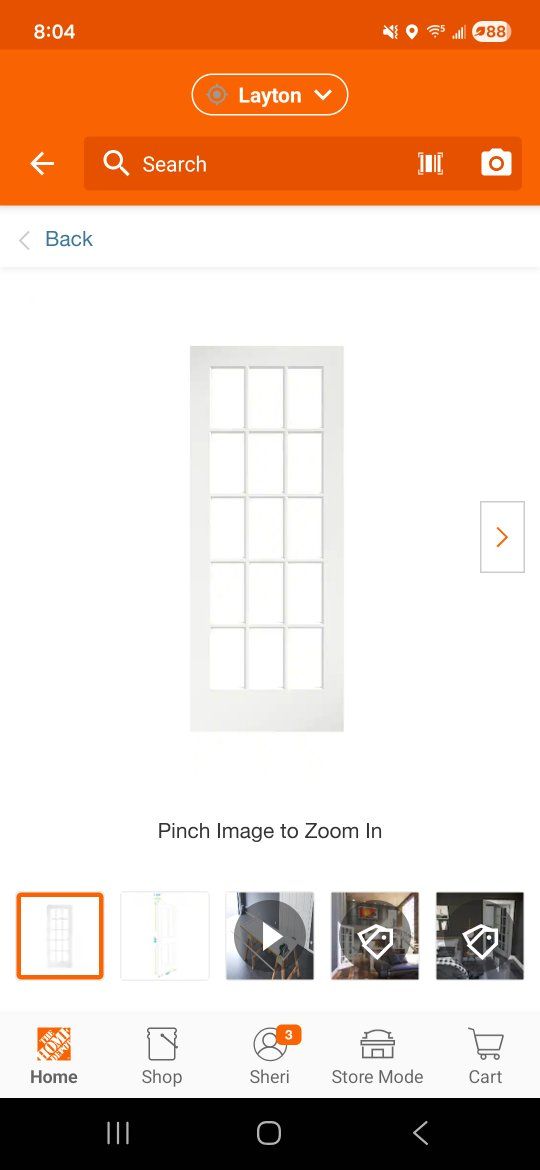The height and width of the screenshot is (1170, 540).
Task: Open camera image search
Action: pyautogui.click(x=496, y=163)
